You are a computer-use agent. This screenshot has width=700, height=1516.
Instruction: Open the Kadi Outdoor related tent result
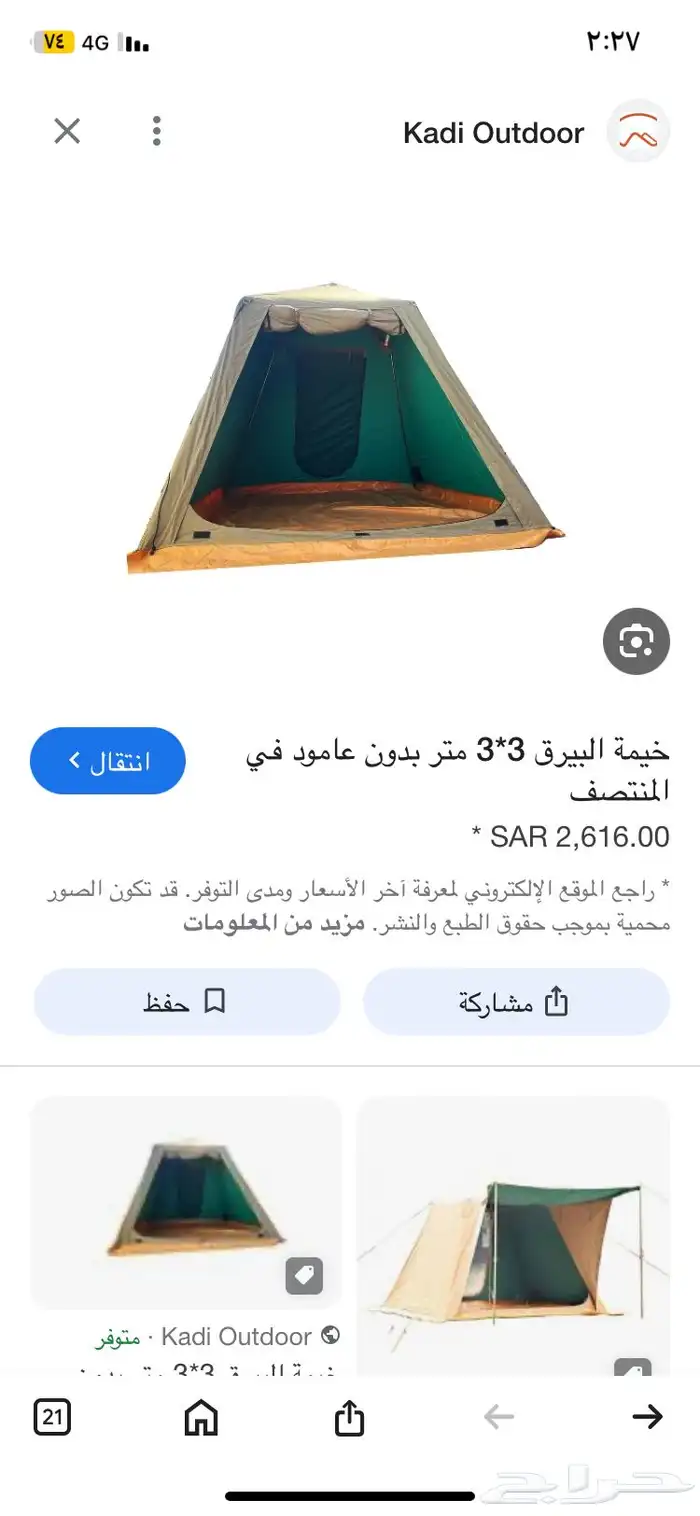click(186, 1202)
